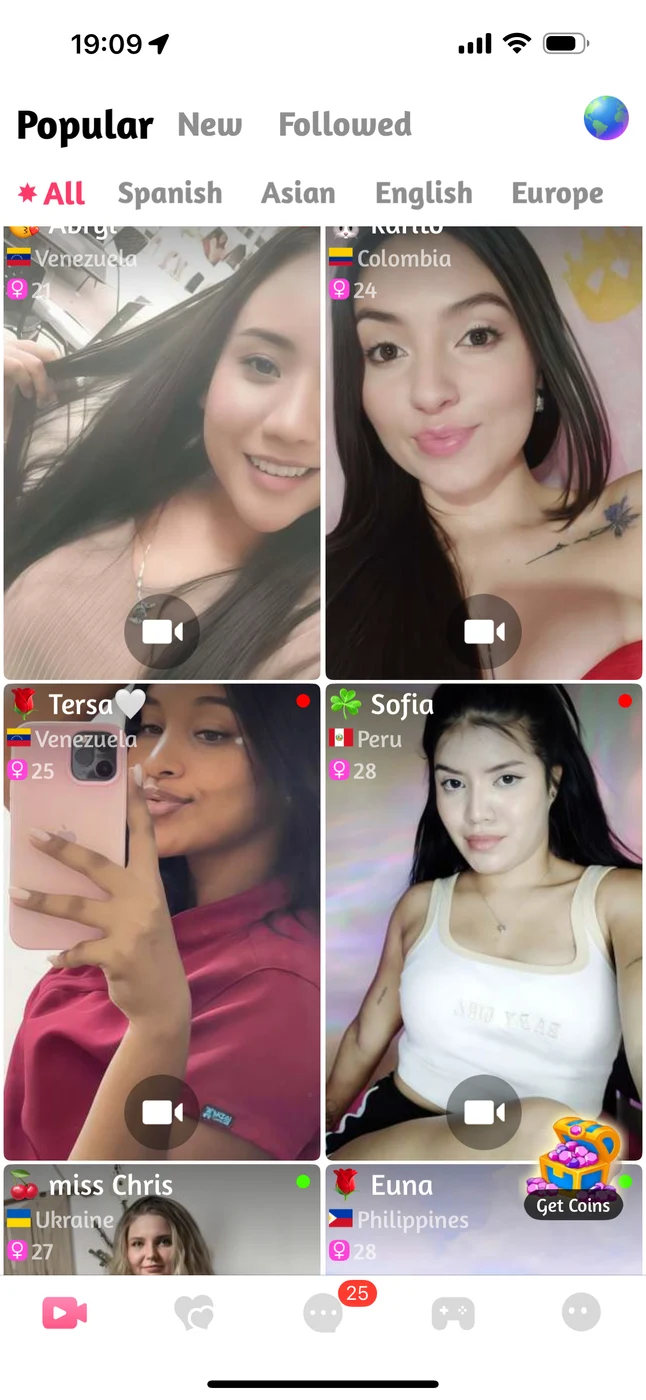
Task: Open Sofia's profile card
Action: click(x=484, y=900)
